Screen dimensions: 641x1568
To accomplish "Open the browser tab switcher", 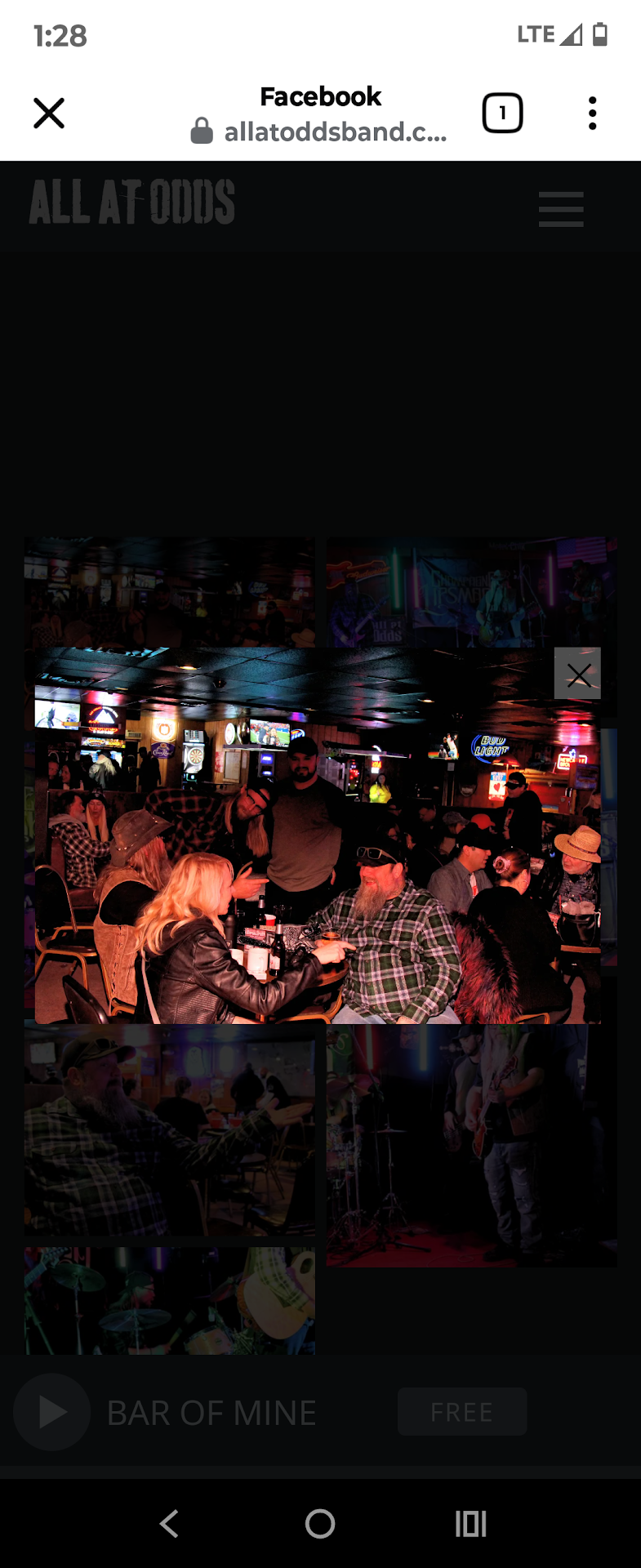I will [x=502, y=114].
